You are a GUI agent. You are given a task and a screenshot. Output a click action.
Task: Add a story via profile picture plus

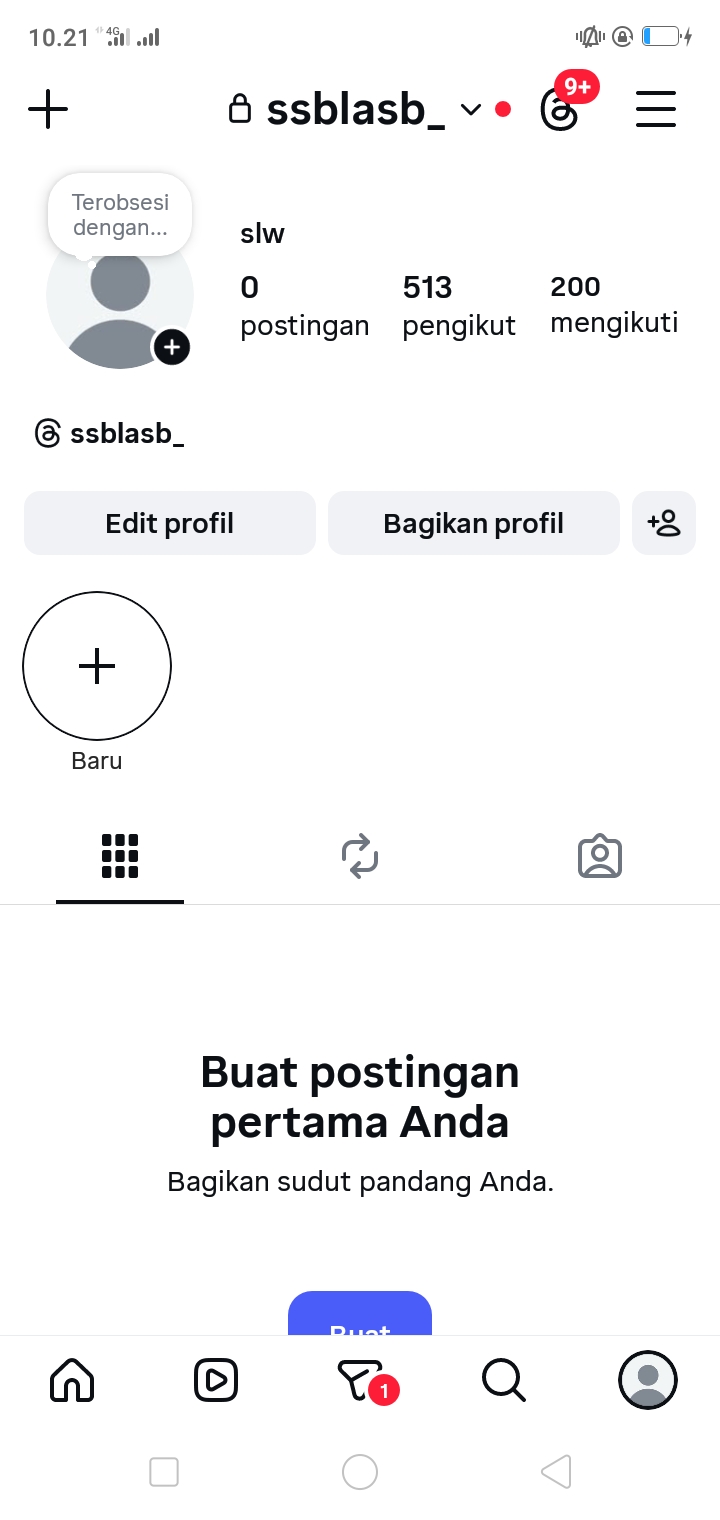172,347
